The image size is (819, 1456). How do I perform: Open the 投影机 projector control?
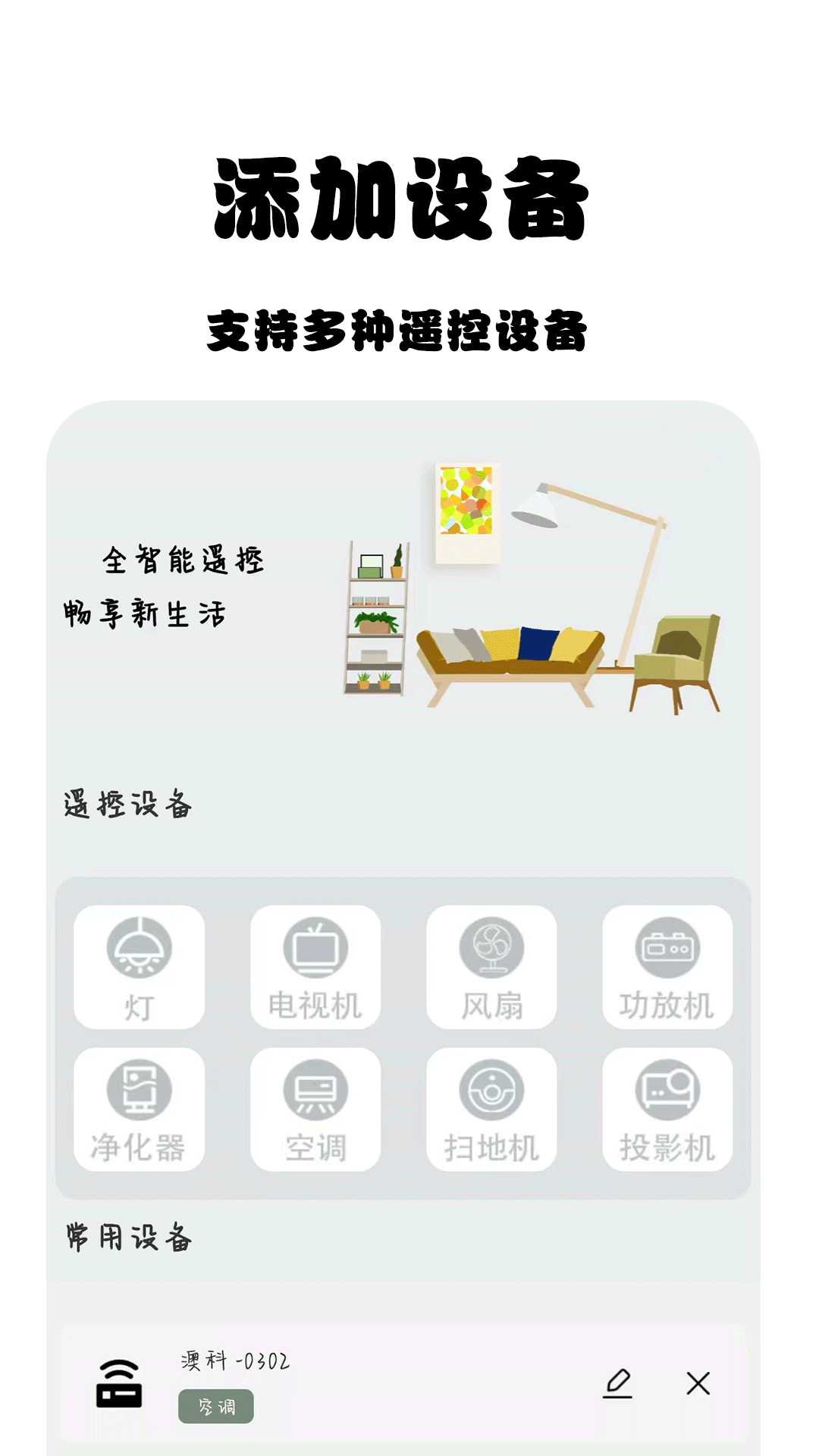point(667,1109)
